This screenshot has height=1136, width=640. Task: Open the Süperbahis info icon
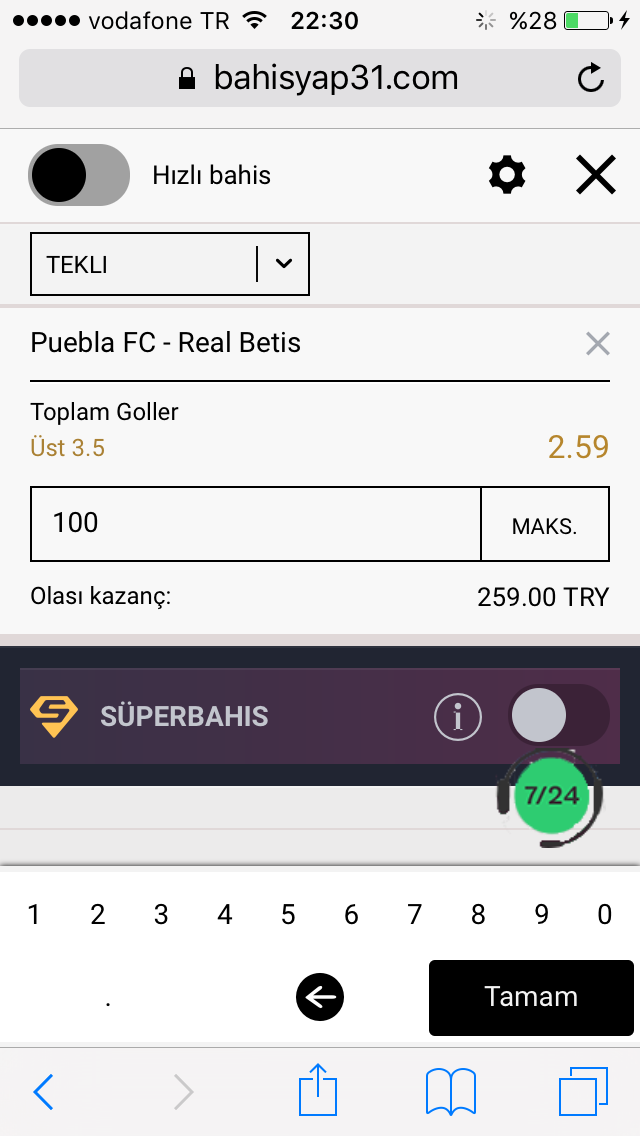[x=458, y=717]
